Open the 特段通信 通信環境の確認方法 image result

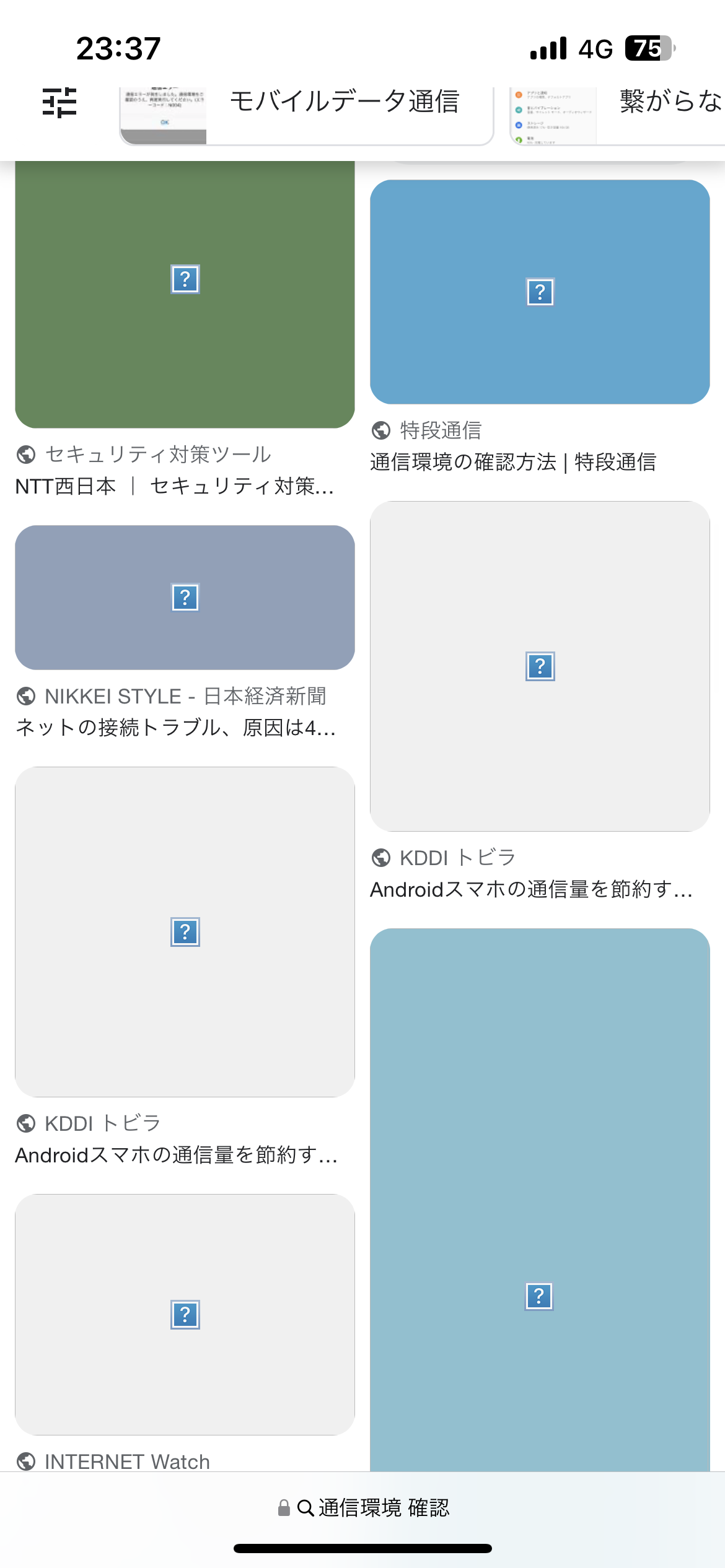[x=540, y=292]
